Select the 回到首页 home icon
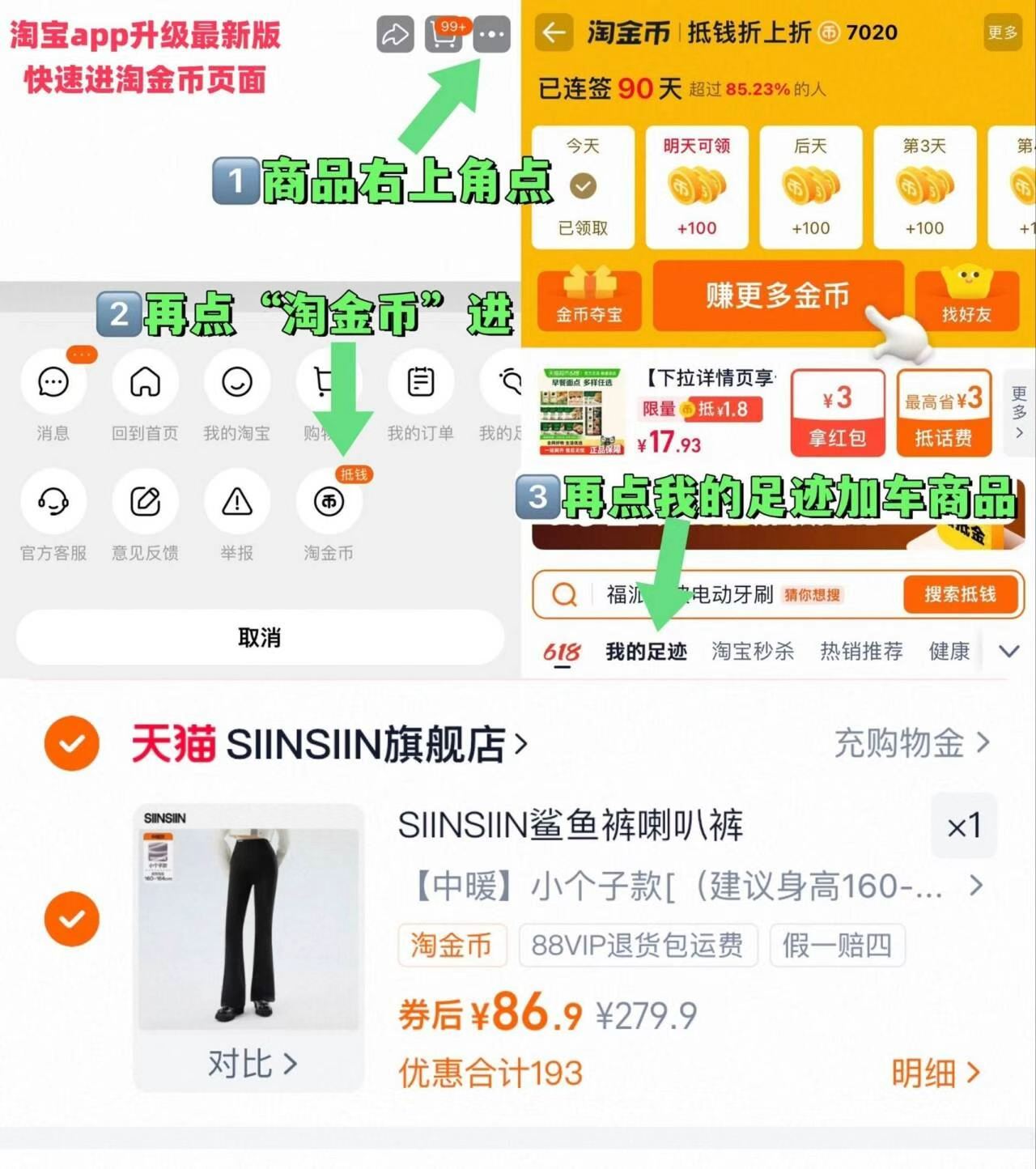This screenshot has height=1169, width=1036. tap(144, 382)
